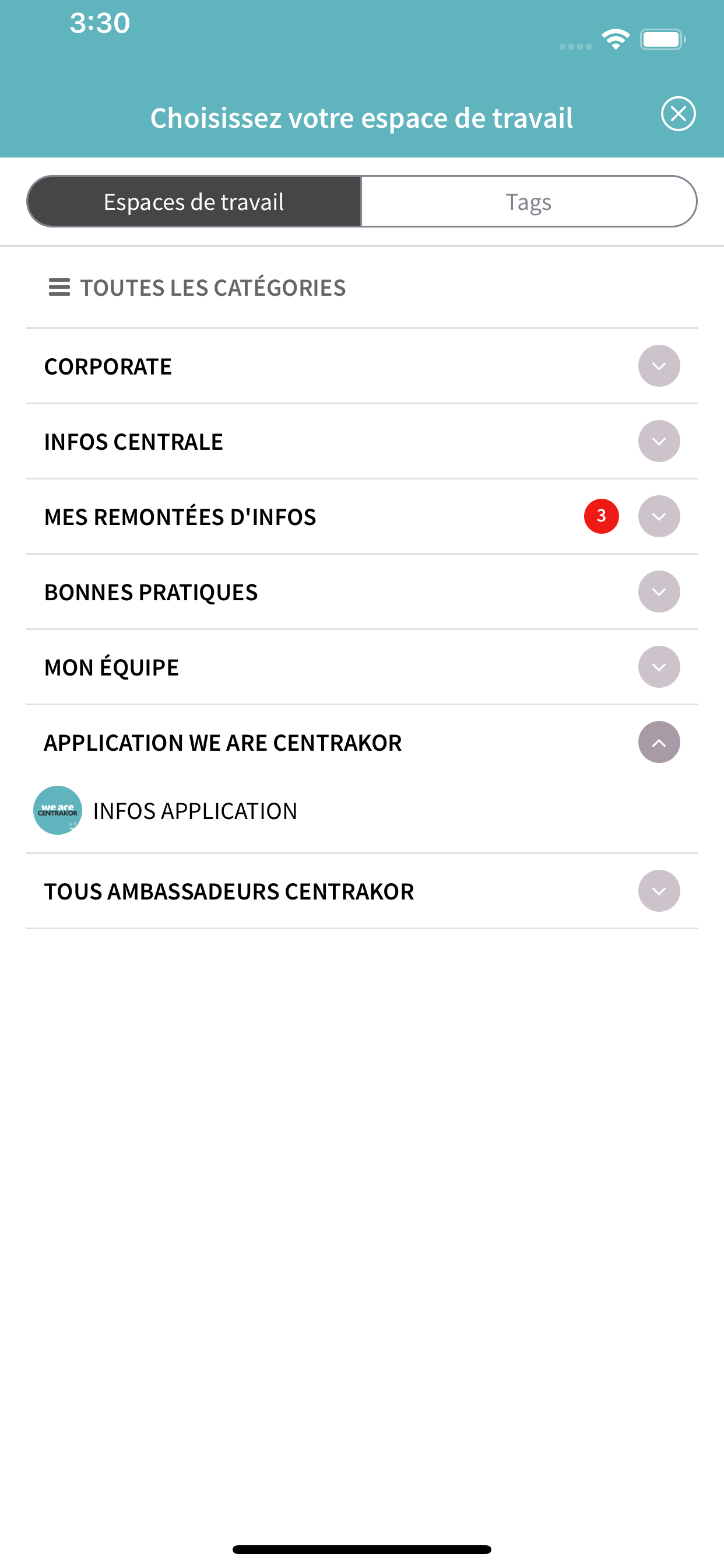The height and width of the screenshot is (1568, 724).
Task: Expand the Infos Centrale category
Action: (x=659, y=442)
